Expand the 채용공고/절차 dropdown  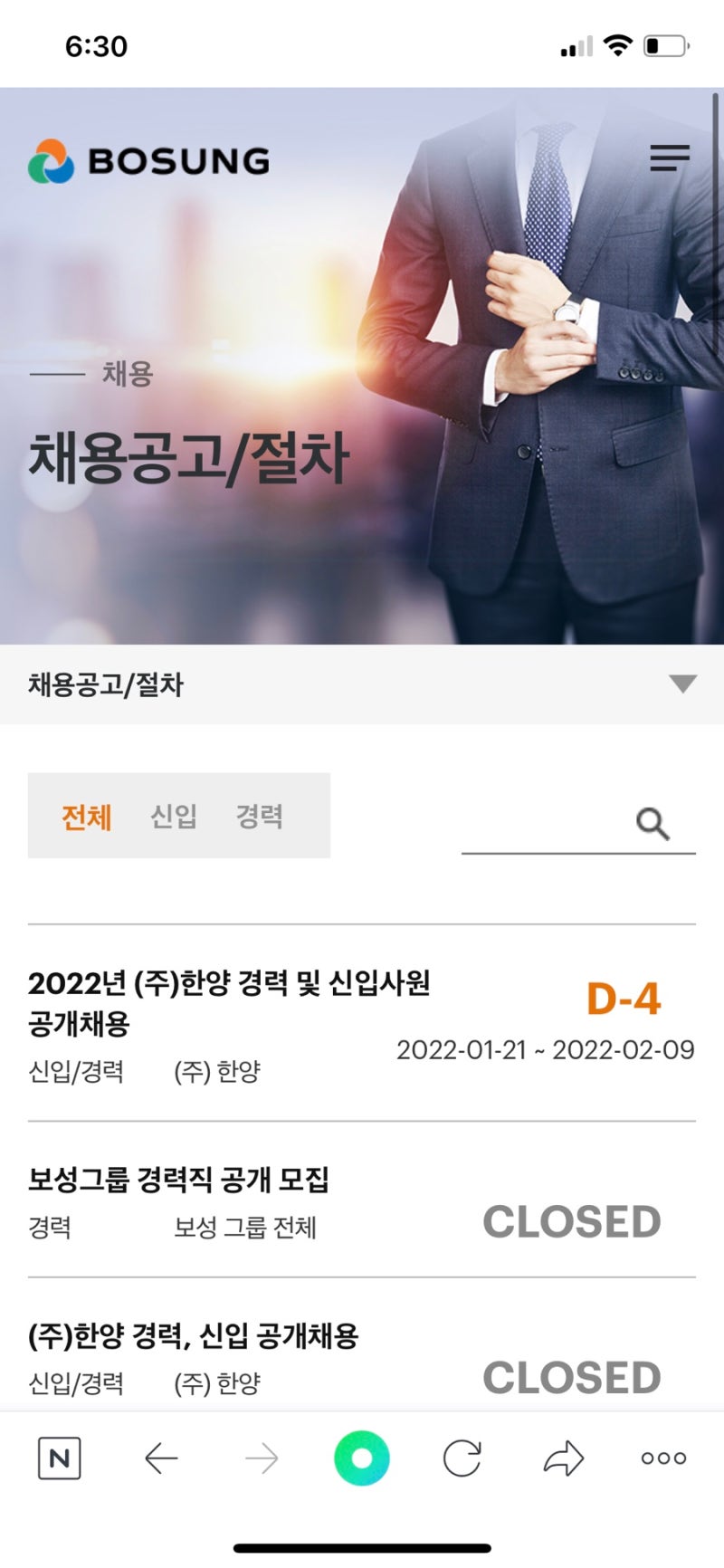682,684
